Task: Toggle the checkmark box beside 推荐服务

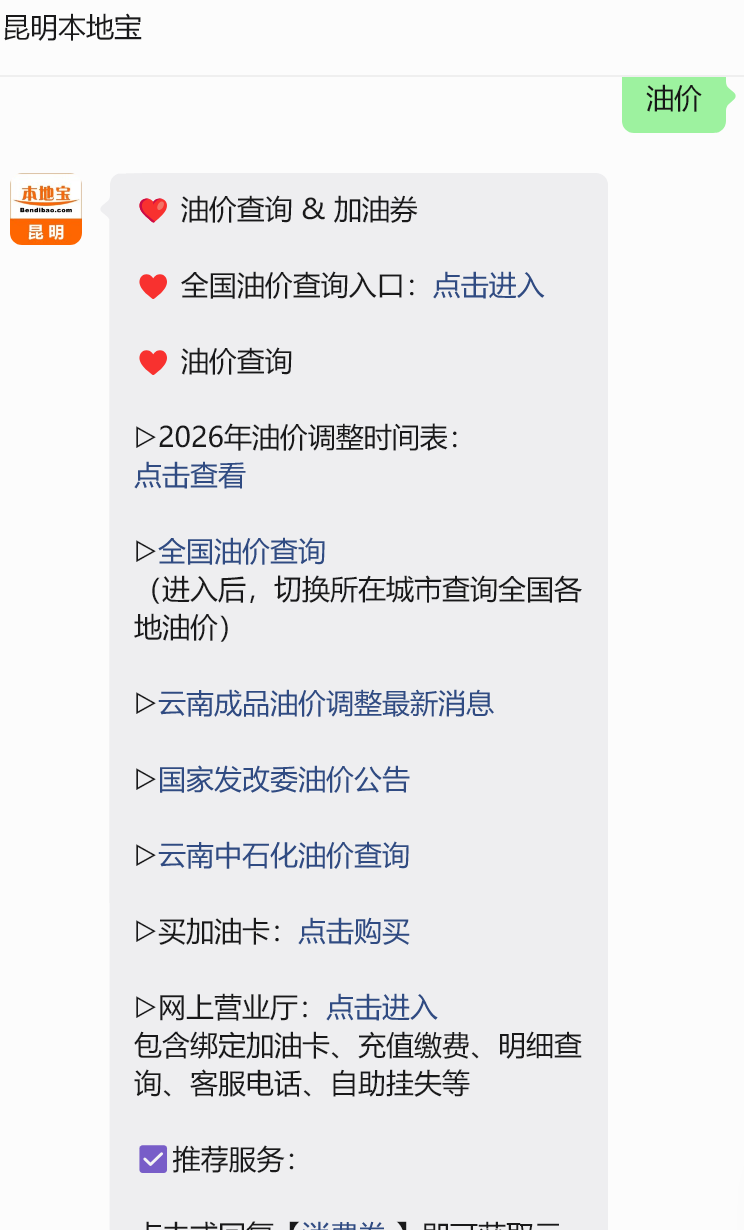Action: 152,1159
